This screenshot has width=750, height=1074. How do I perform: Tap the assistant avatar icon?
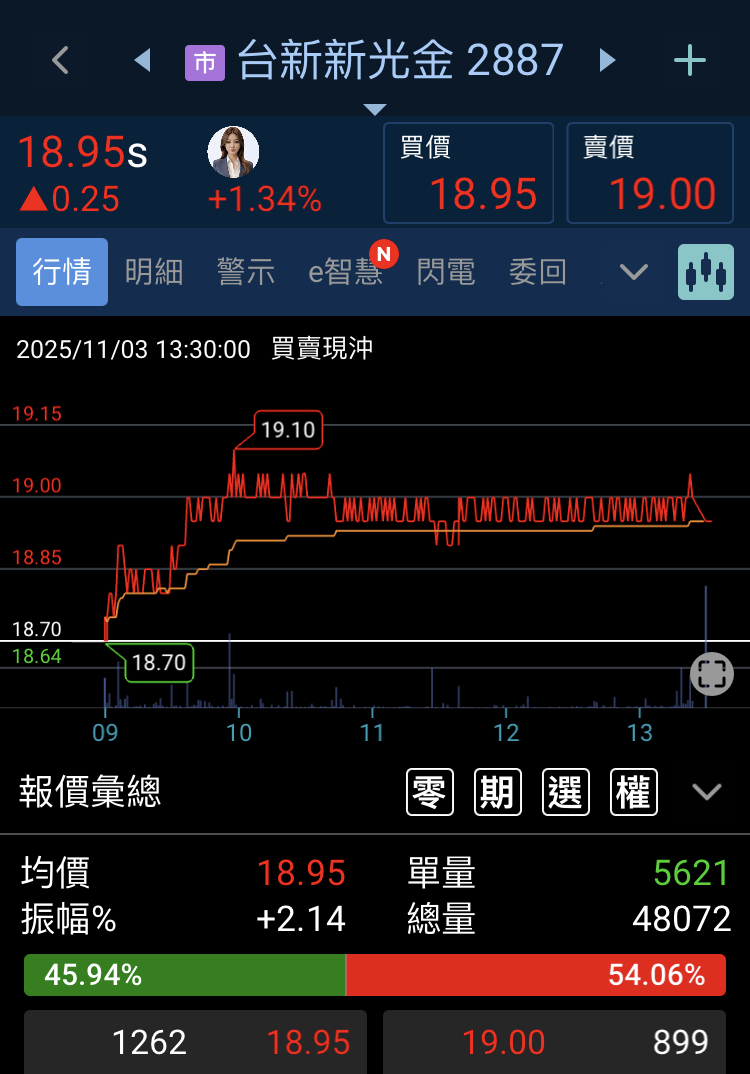(233, 152)
